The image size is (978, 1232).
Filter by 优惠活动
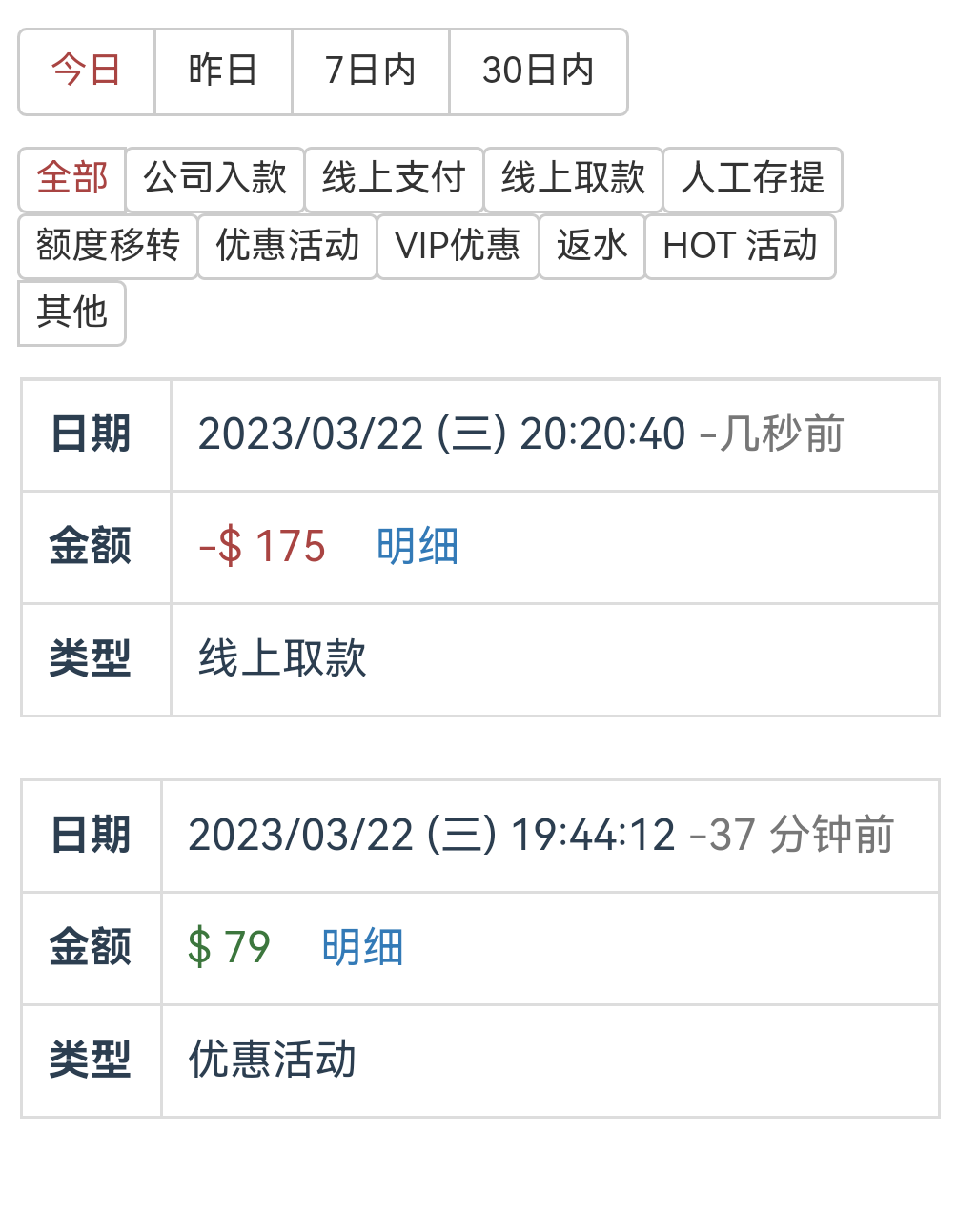tap(287, 247)
